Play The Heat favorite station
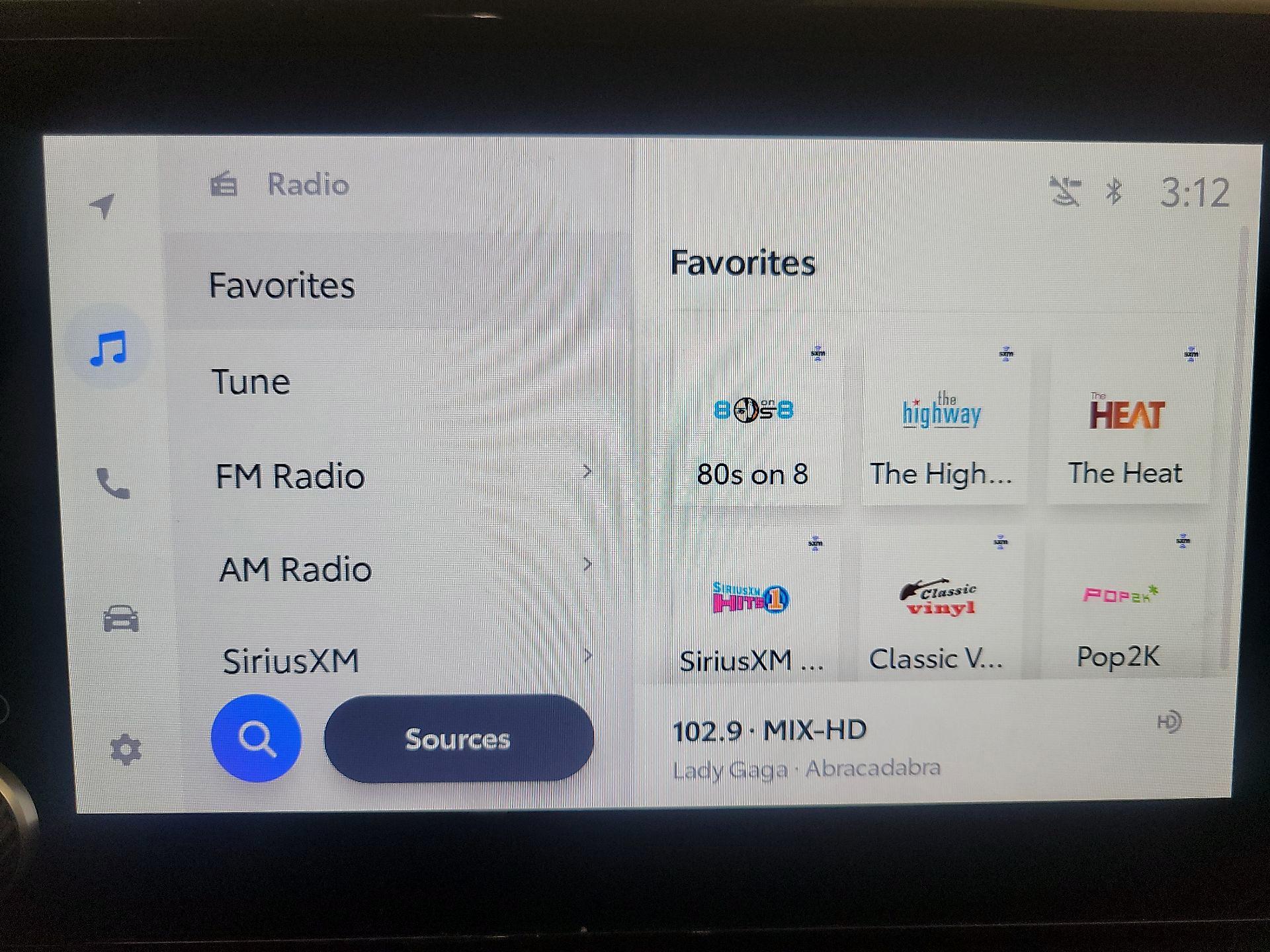 [x=1125, y=430]
